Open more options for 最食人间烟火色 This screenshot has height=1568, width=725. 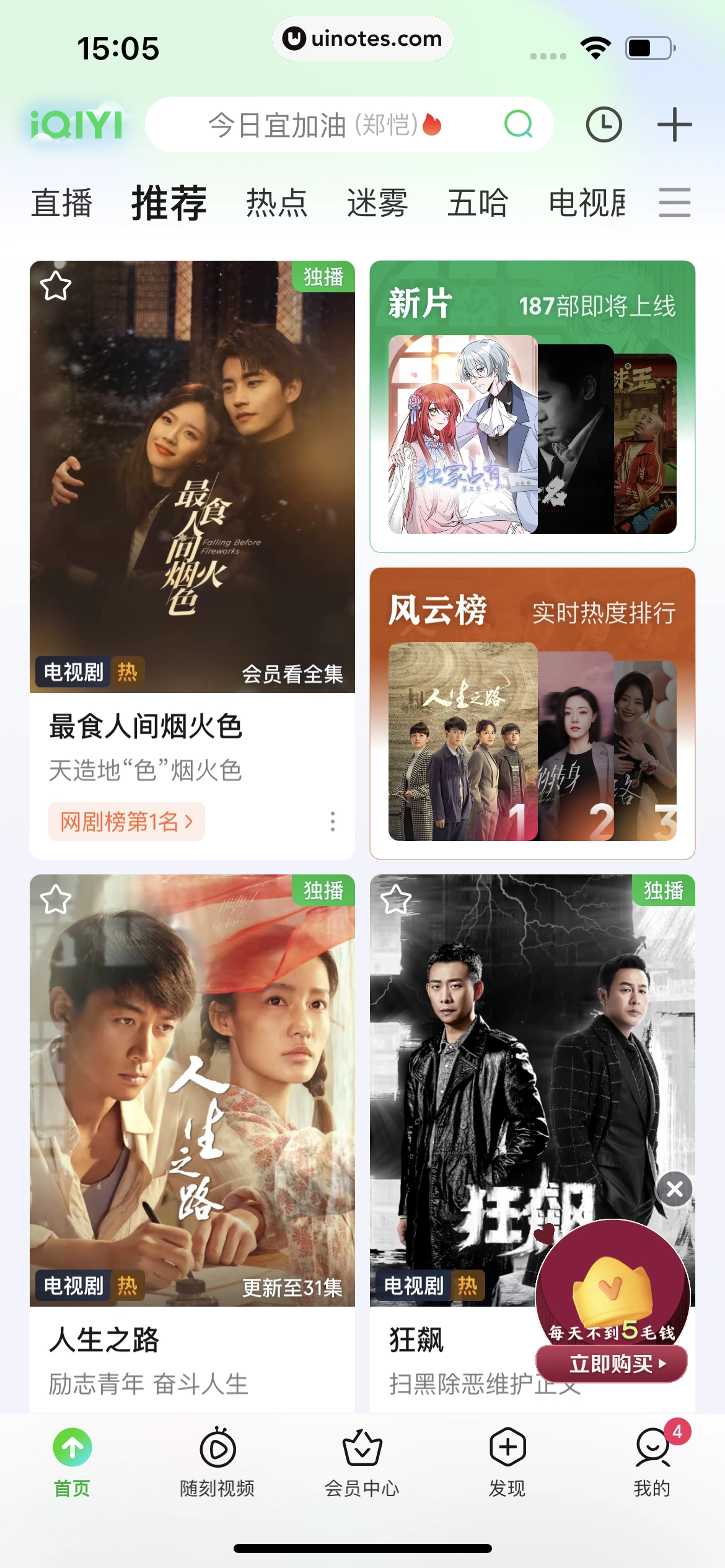[333, 821]
